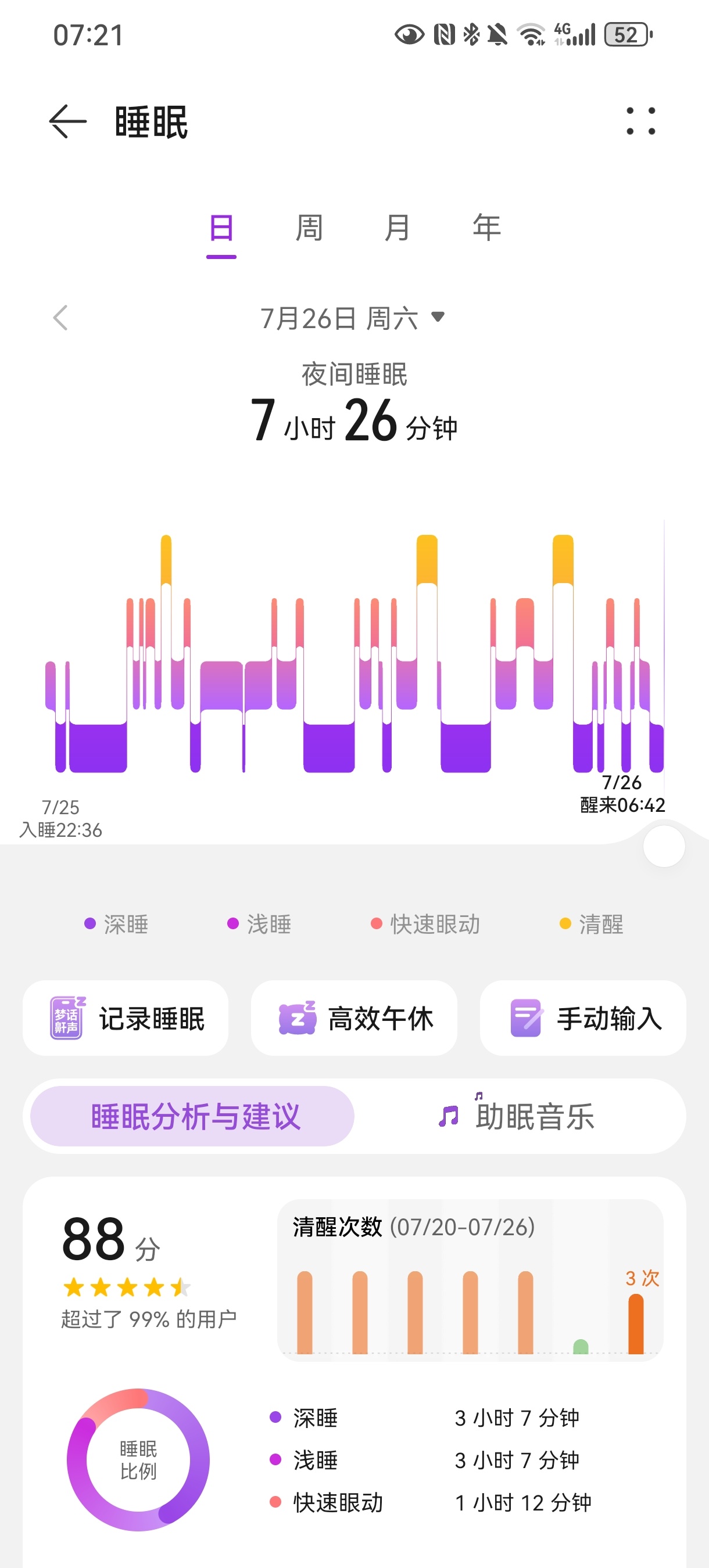Switch to the 助眠音乐 tab
The image size is (709, 1568).
tap(518, 1116)
